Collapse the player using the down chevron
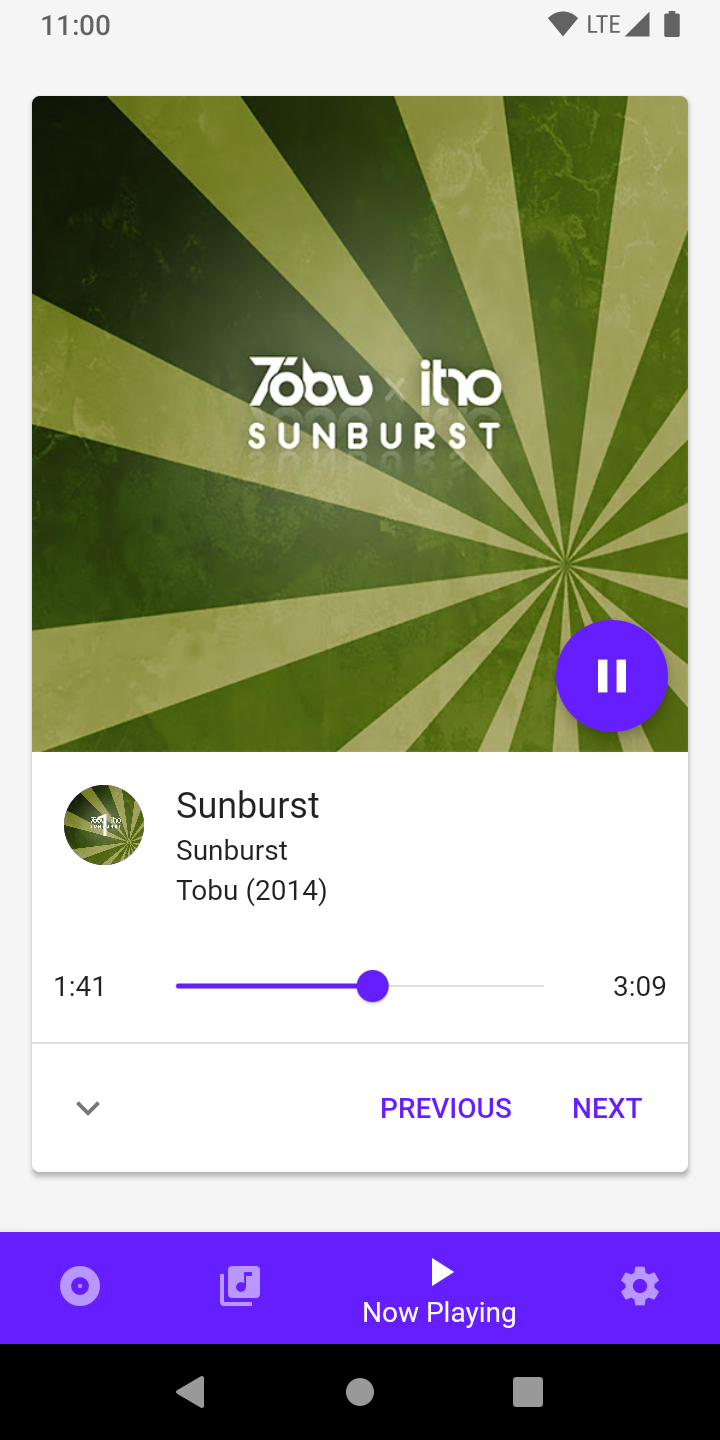The width and height of the screenshot is (720, 1440). 87,1108
